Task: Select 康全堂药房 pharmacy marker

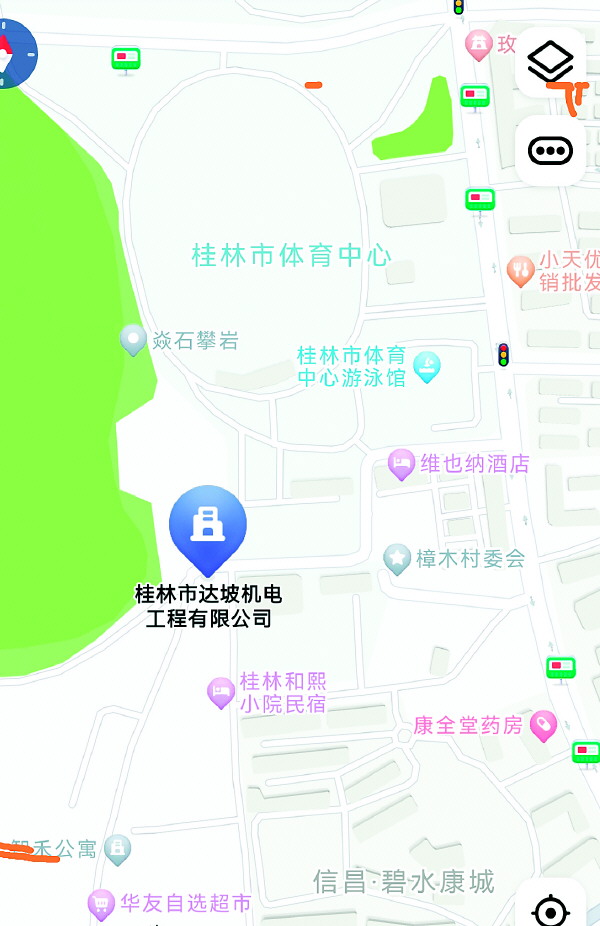Action: pos(543,726)
